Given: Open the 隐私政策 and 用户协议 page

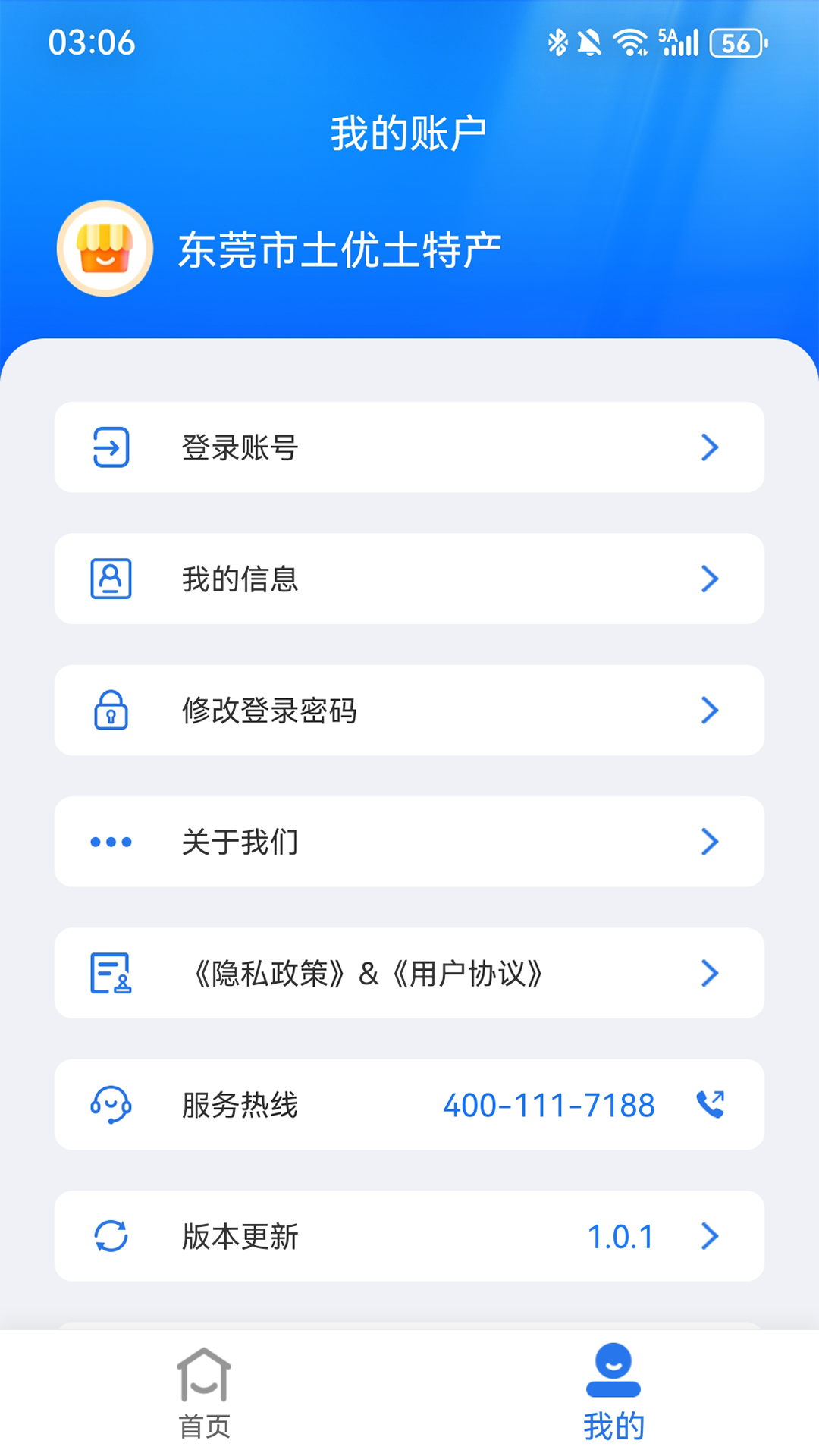Looking at the screenshot, I should tap(368, 973).
